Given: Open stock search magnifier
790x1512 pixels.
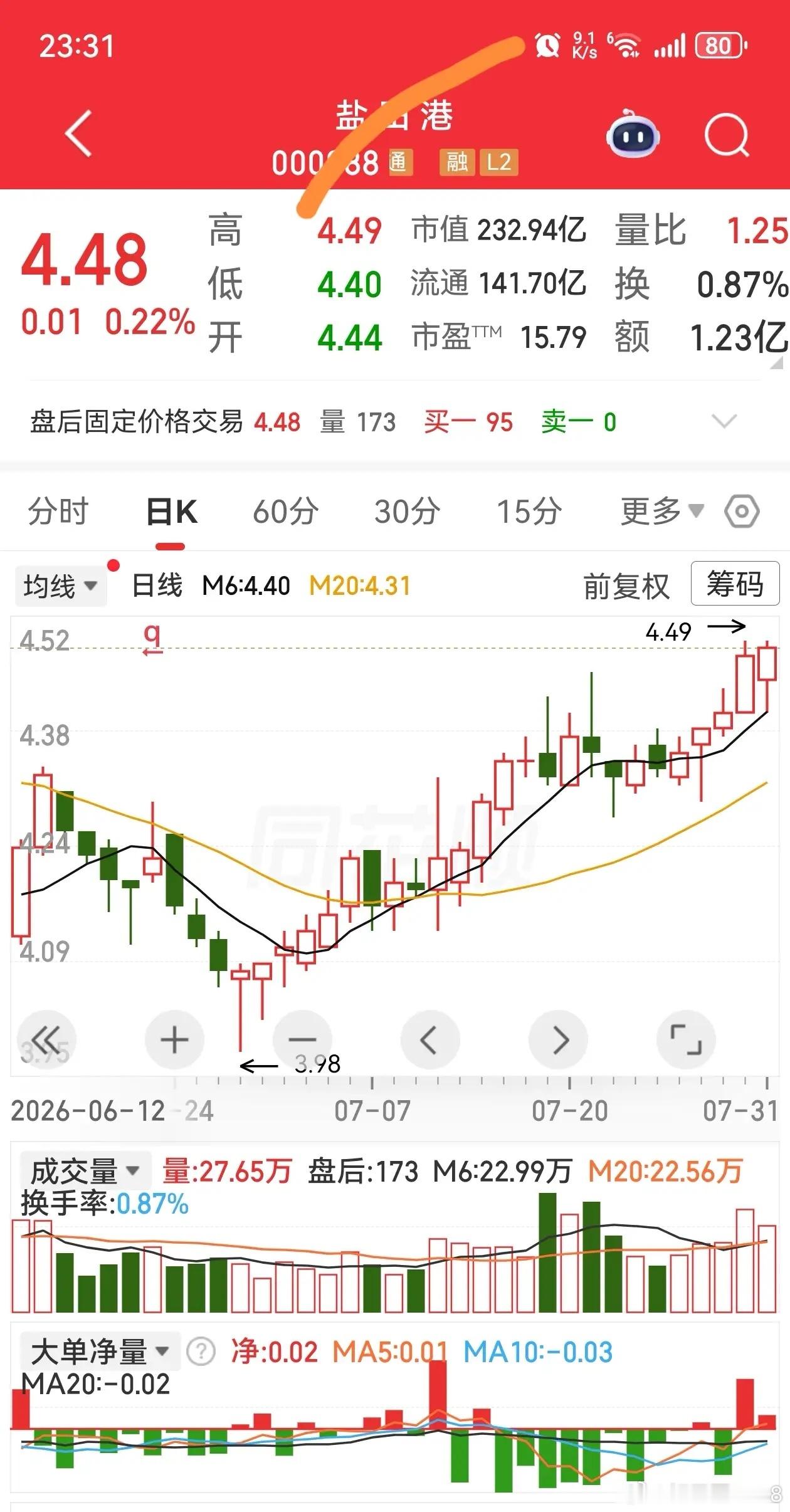Looking at the screenshot, I should (727, 134).
